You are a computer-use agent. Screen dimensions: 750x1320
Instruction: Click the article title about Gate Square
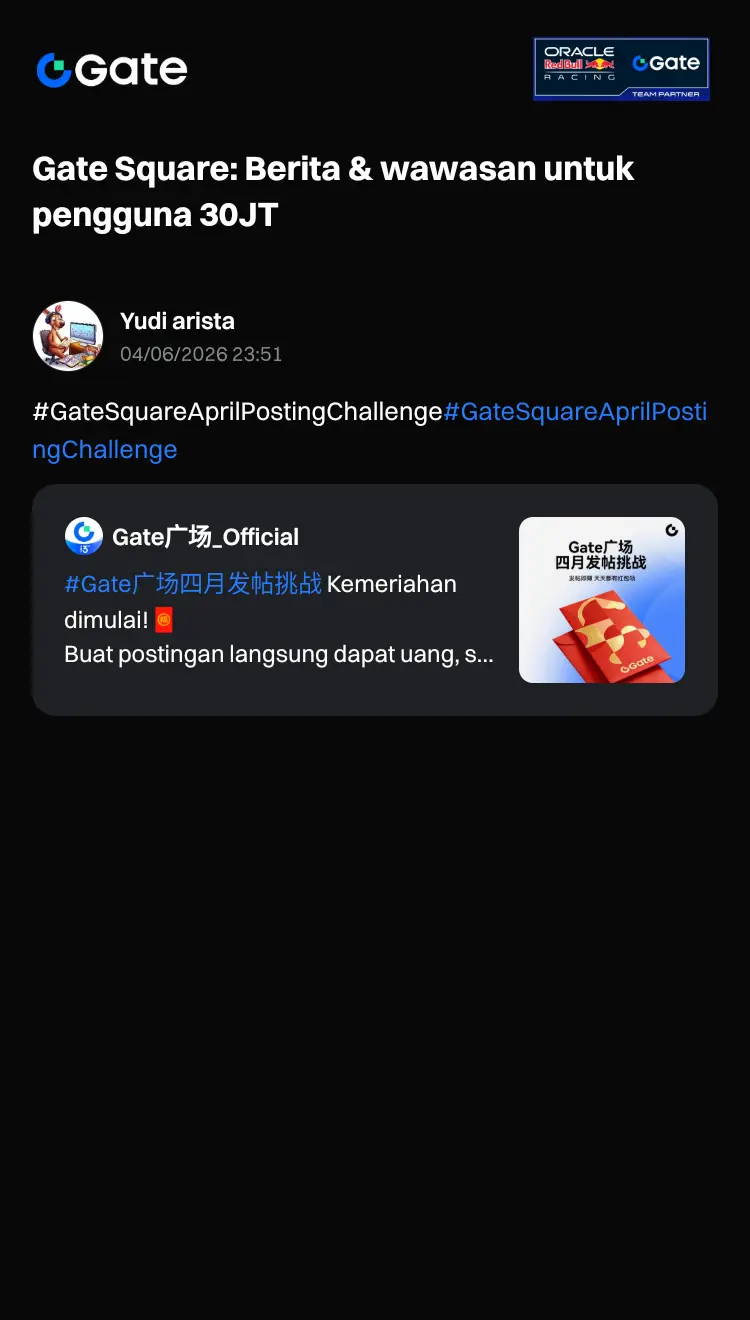click(332, 191)
